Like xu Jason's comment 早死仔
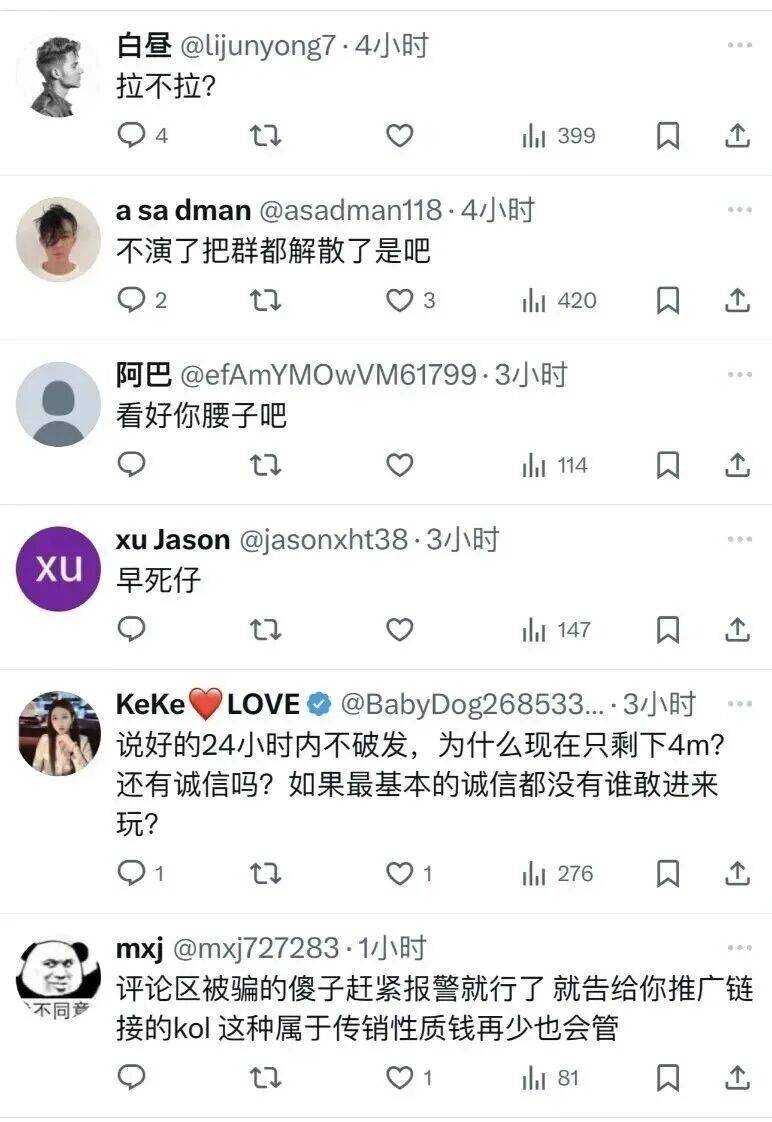The height and width of the screenshot is (1122, 772). click(x=400, y=630)
